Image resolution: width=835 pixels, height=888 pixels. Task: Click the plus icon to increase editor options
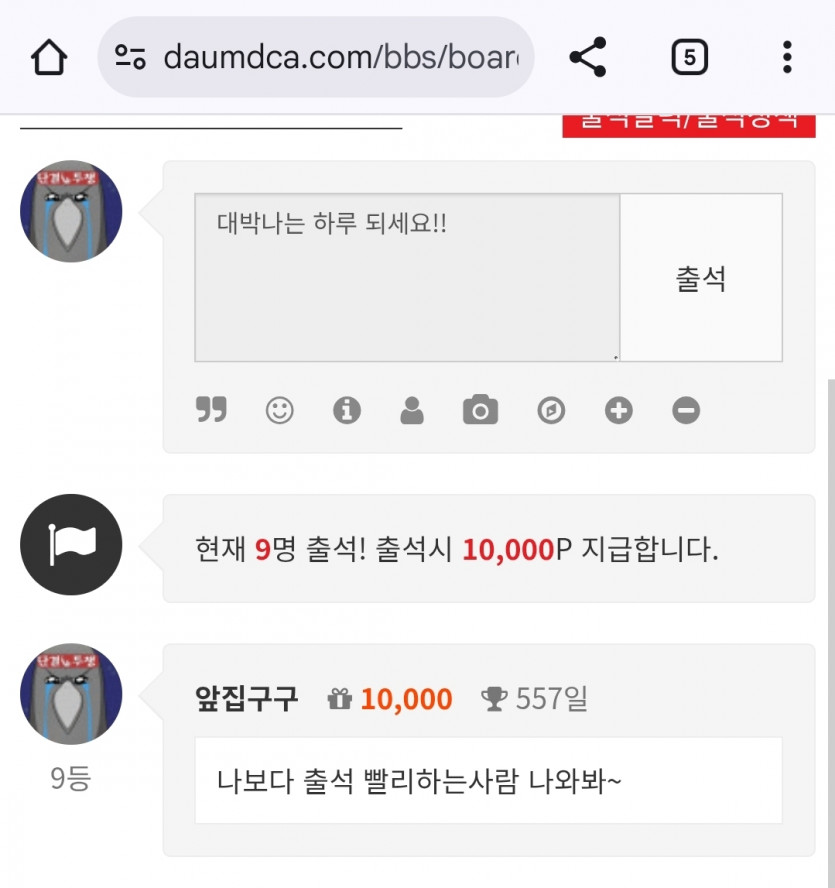[617, 410]
